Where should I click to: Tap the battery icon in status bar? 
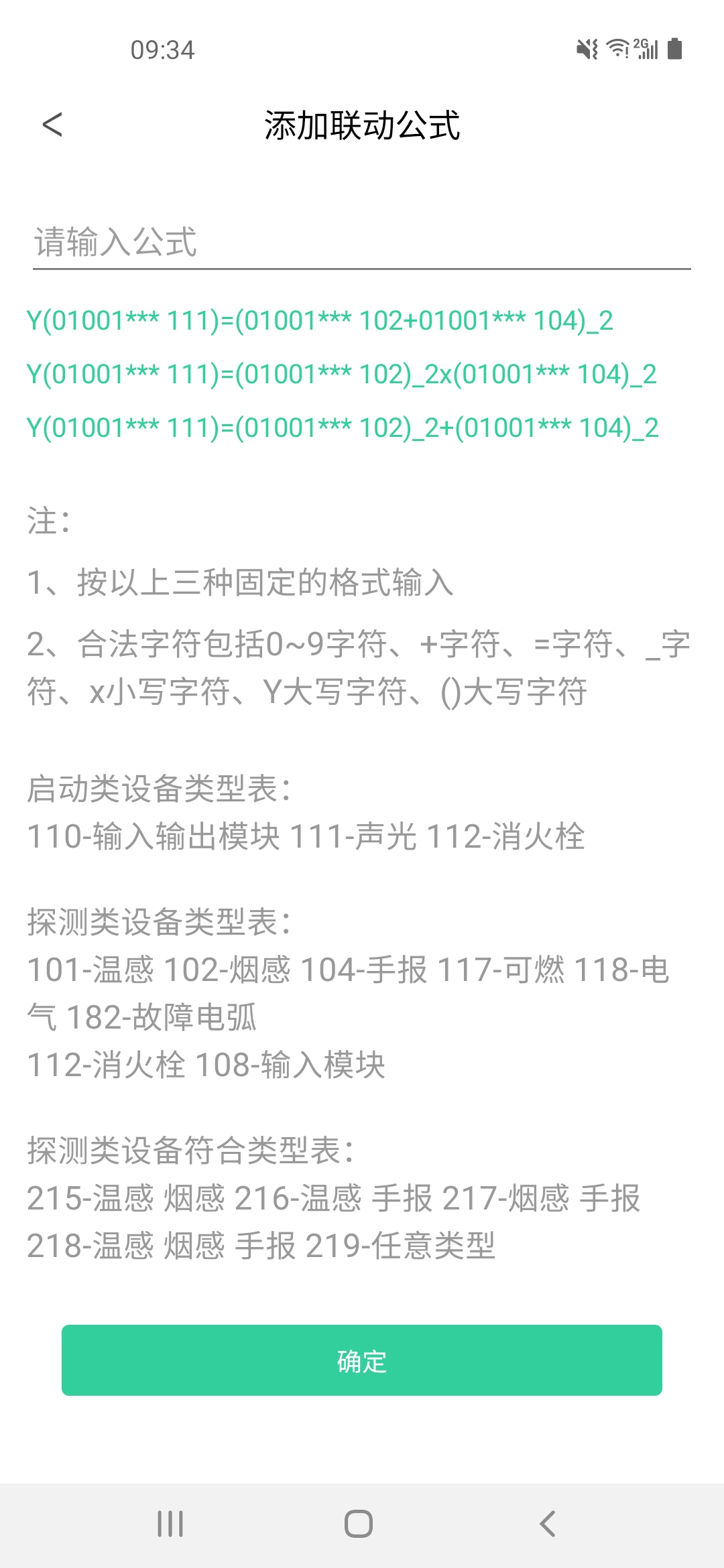click(675, 49)
